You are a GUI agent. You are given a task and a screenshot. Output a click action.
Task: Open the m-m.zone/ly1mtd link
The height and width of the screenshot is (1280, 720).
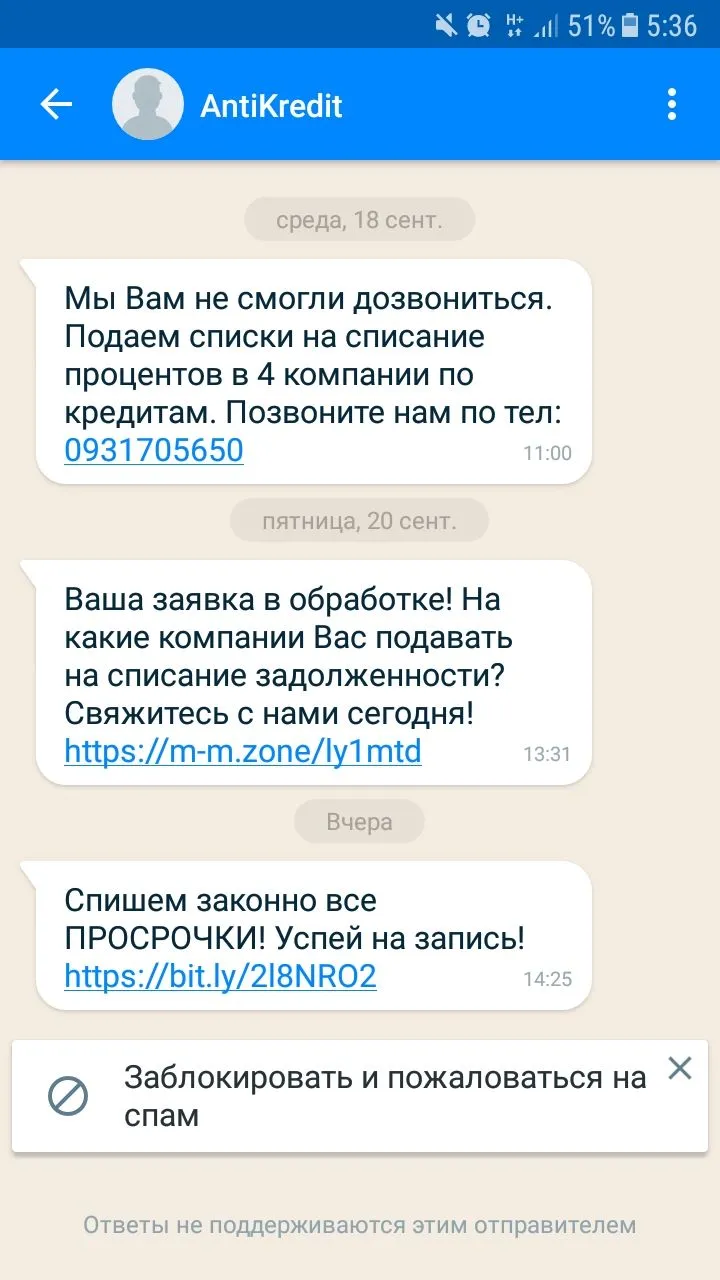click(243, 751)
